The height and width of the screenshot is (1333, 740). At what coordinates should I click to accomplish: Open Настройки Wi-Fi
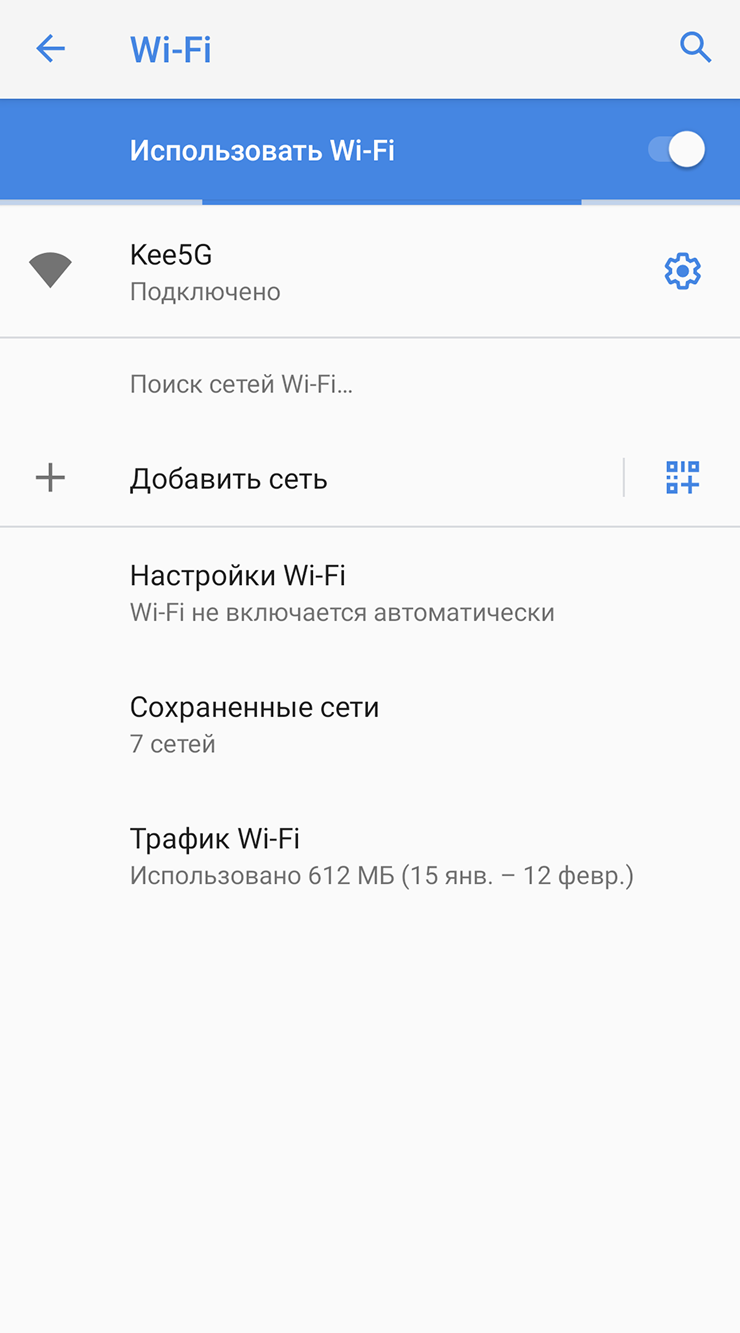point(340,593)
